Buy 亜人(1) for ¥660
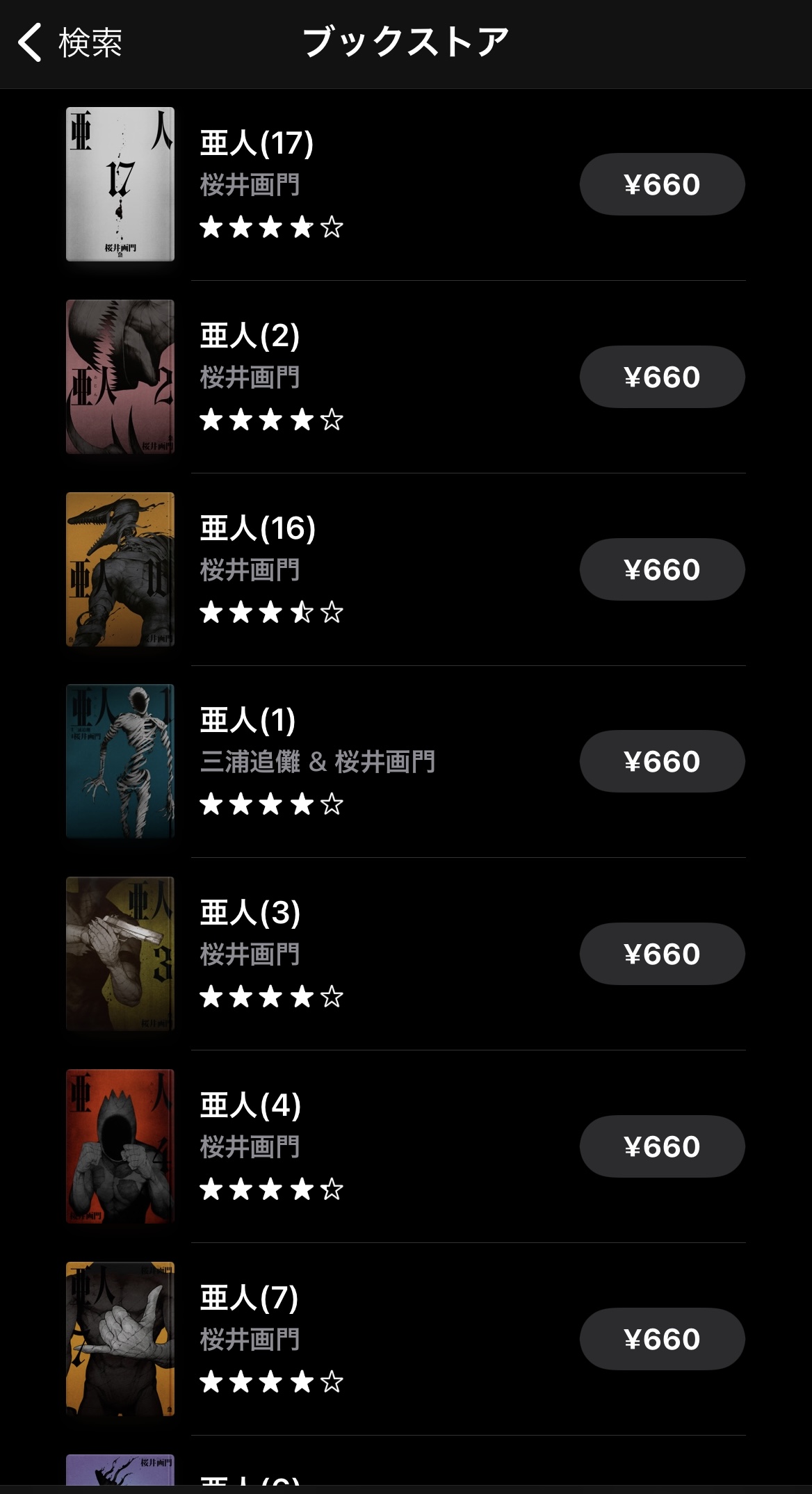The width and height of the screenshot is (812, 1494). 662,762
